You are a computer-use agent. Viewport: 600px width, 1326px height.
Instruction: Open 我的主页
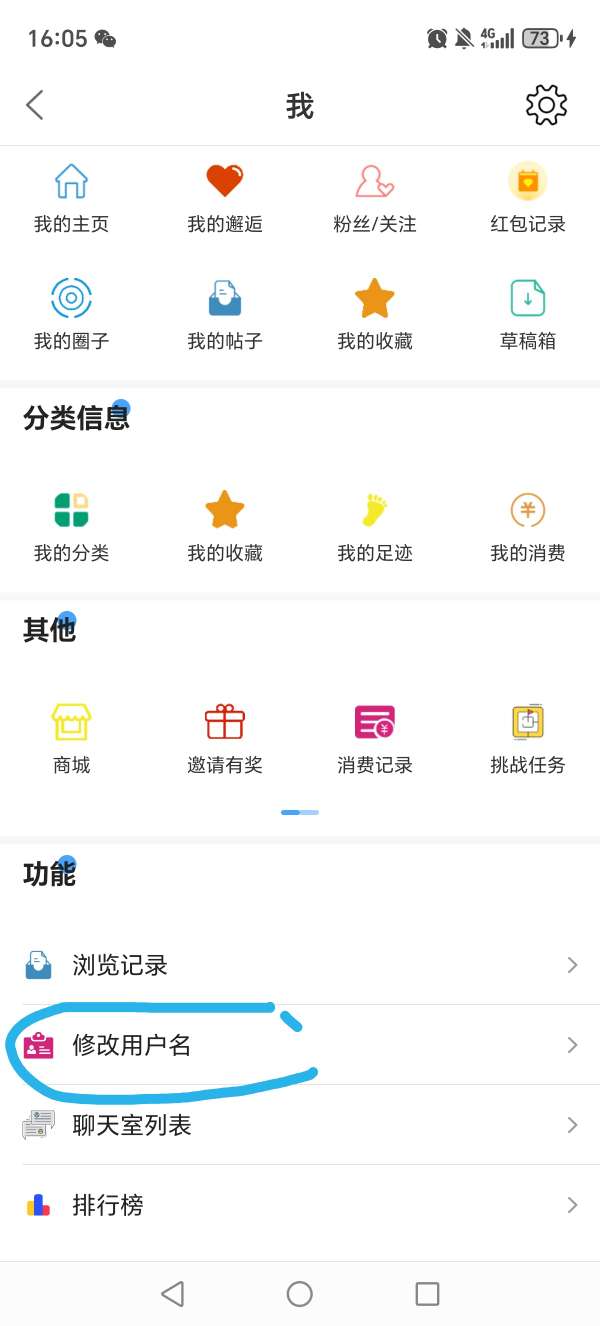71,199
